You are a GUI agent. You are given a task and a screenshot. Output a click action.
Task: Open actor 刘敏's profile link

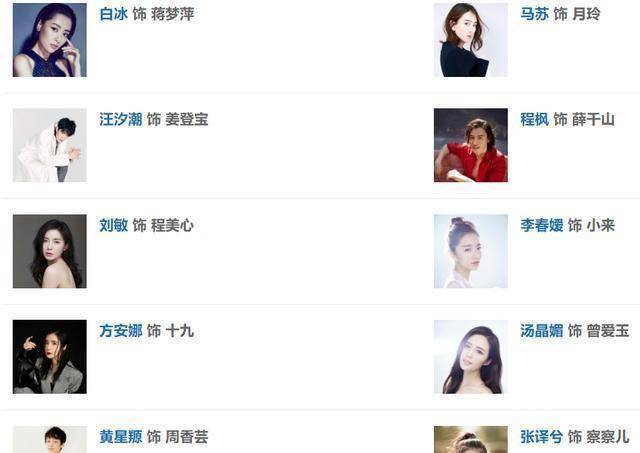tap(113, 226)
